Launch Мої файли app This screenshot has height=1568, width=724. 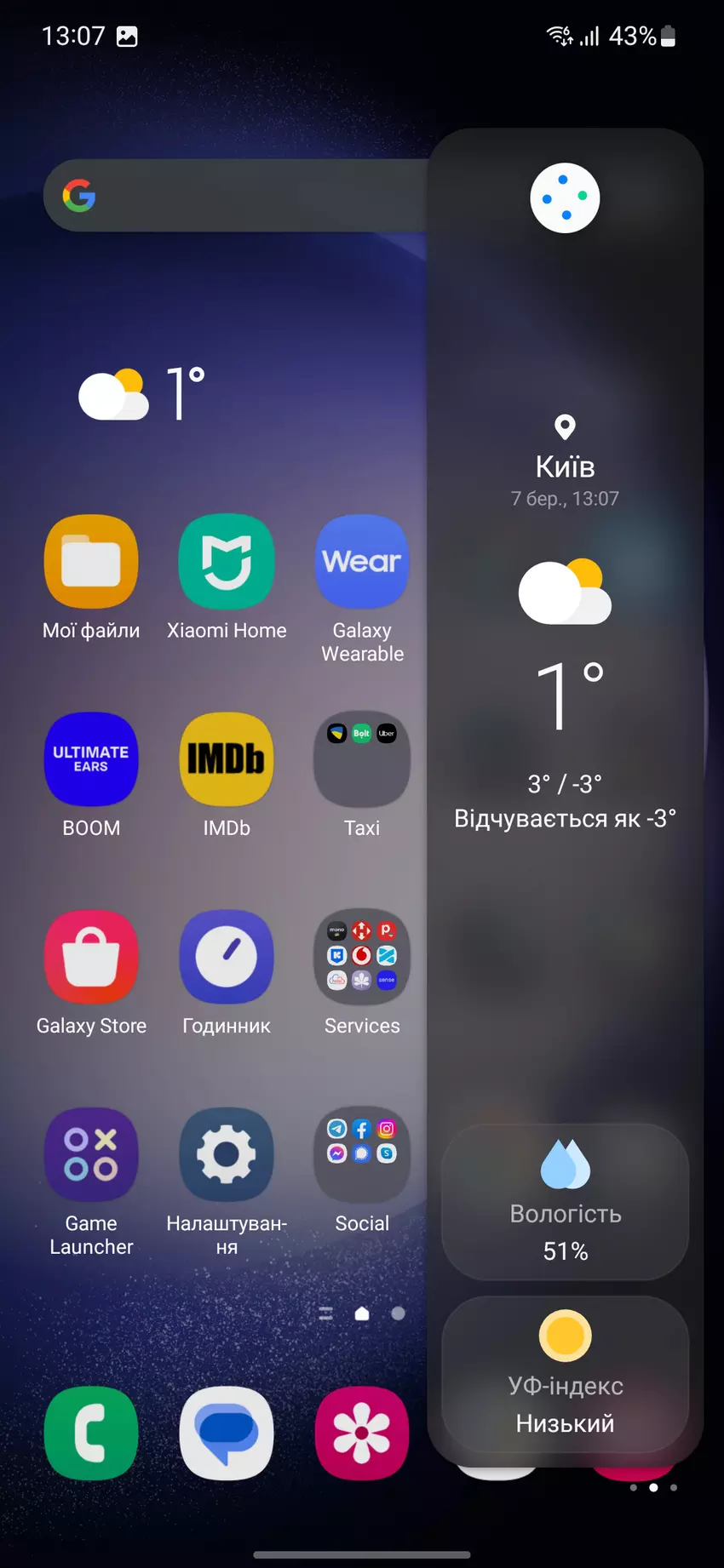click(x=91, y=563)
